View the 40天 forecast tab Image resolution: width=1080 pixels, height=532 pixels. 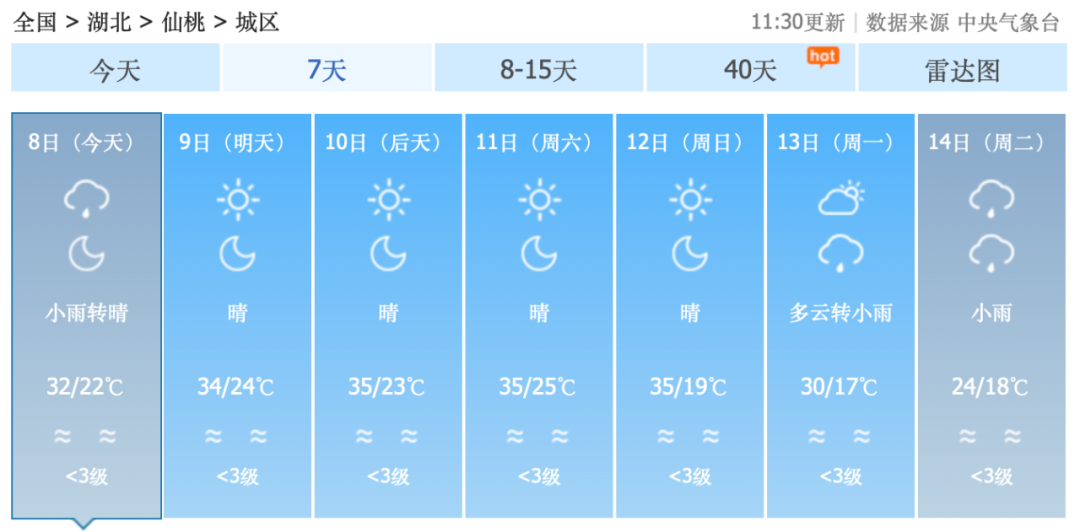pos(750,70)
